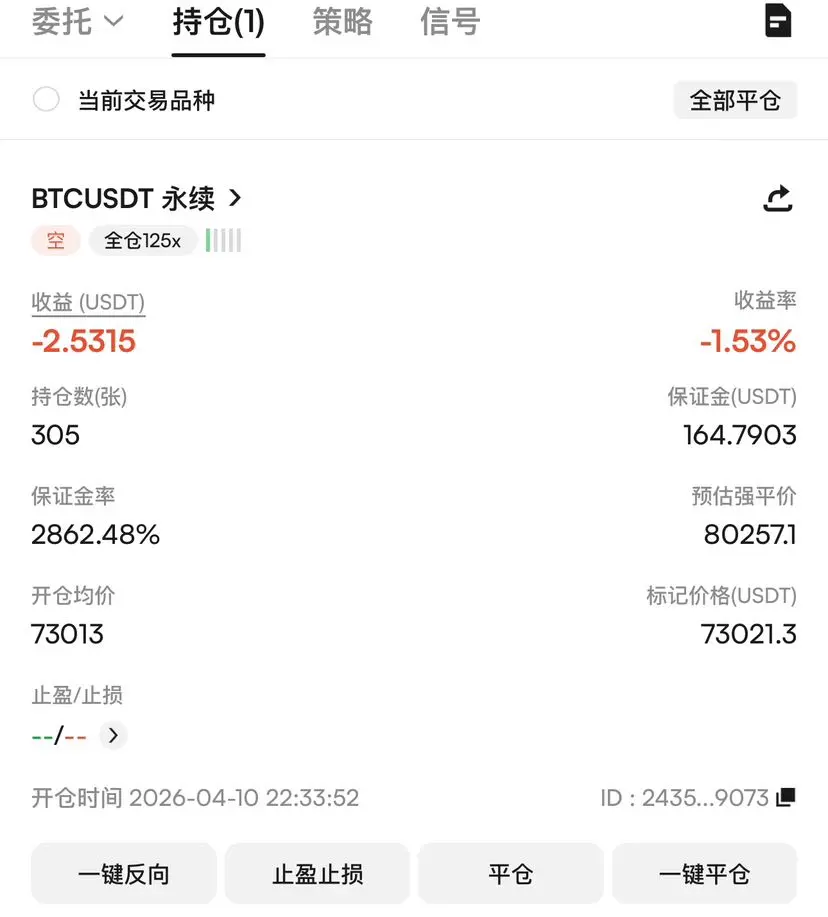Viewport: 828px width, 917px height.
Task: Copy the position ID
Action: 786,797
